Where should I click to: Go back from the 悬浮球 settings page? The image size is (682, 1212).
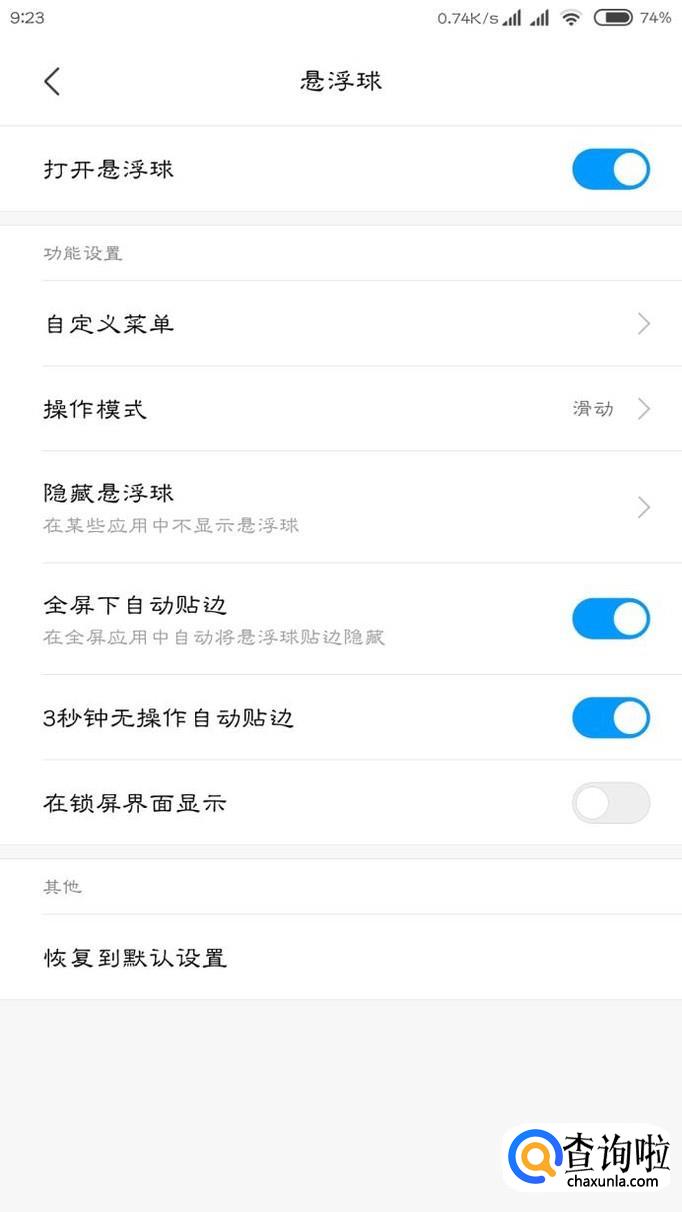coord(52,81)
